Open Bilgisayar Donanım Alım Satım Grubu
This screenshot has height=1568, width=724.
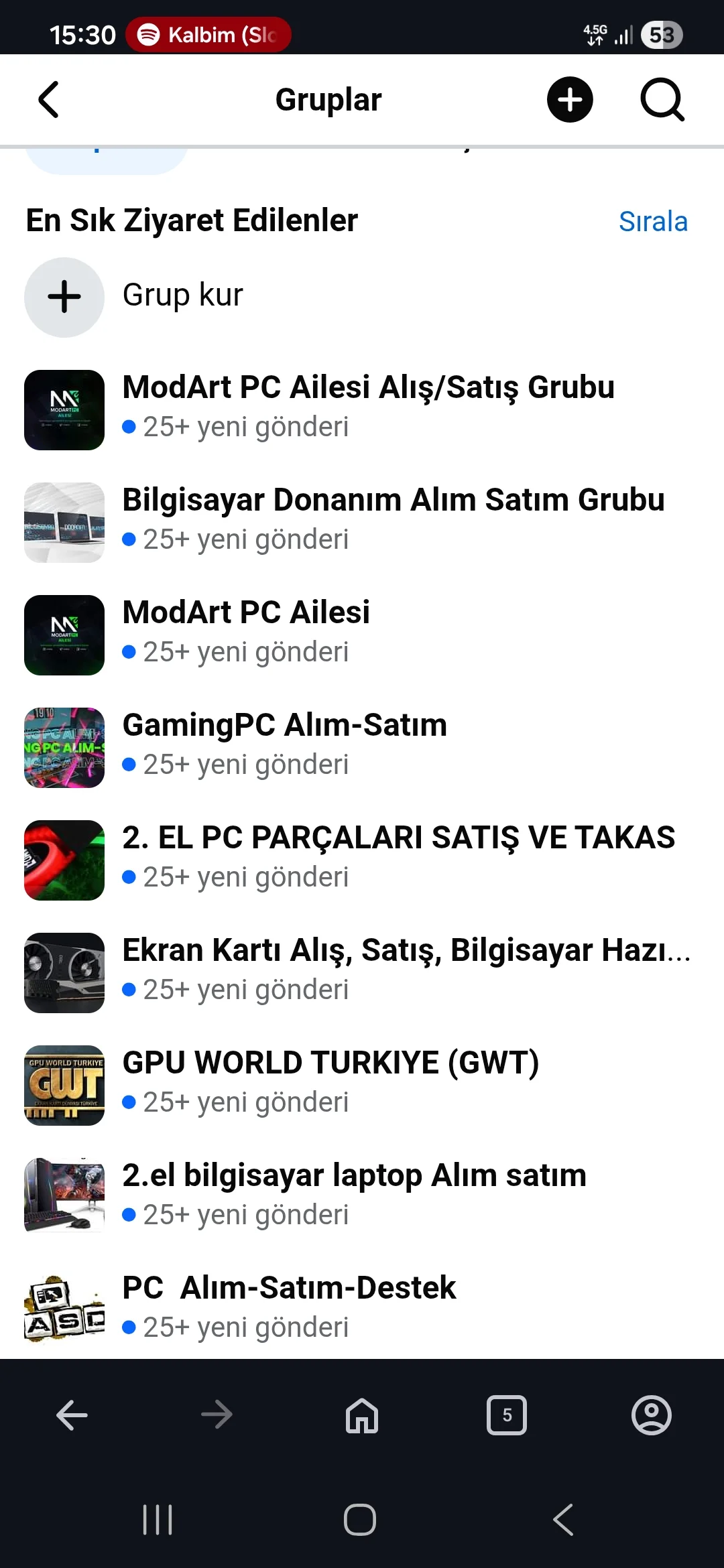(393, 501)
